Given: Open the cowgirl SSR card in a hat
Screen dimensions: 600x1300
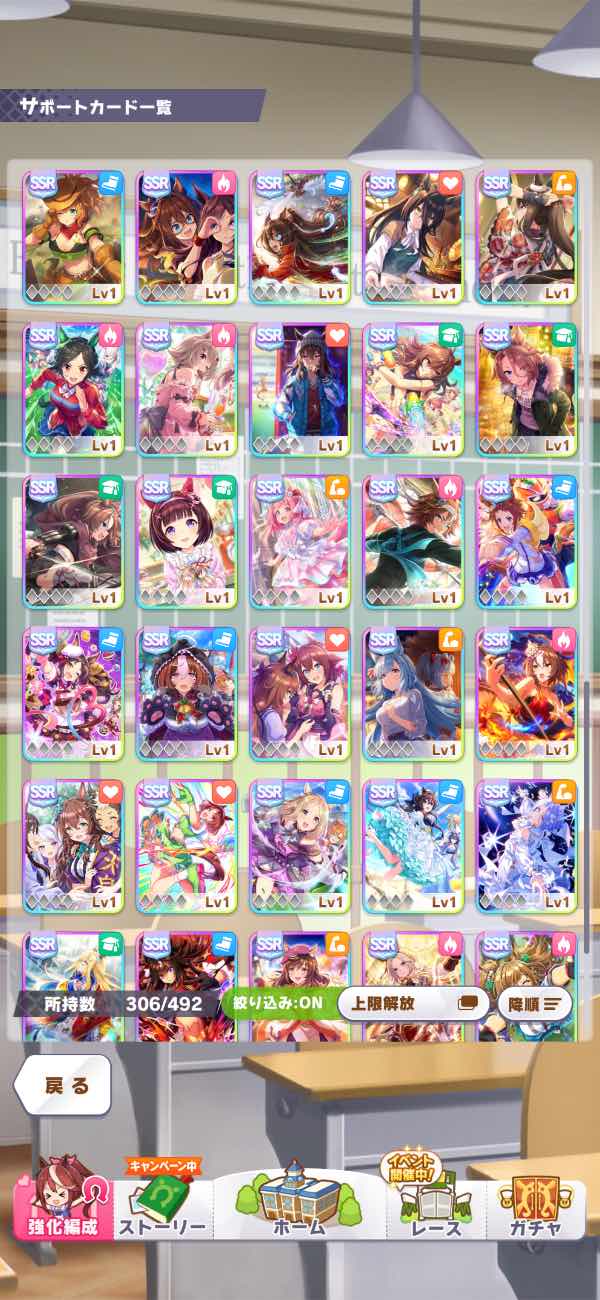Looking at the screenshot, I should click(74, 238).
